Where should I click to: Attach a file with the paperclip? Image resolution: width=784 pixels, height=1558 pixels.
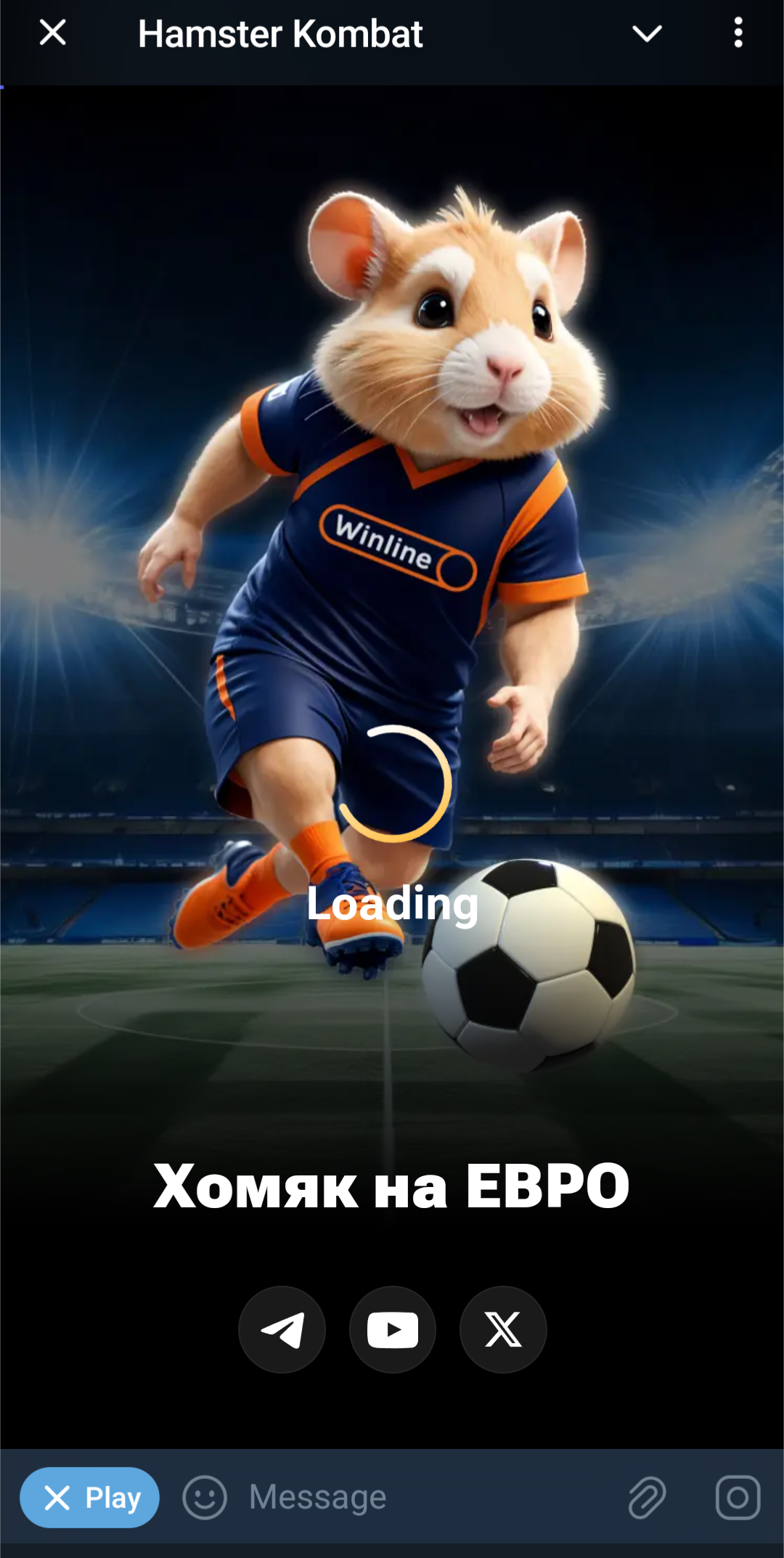(647, 1498)
